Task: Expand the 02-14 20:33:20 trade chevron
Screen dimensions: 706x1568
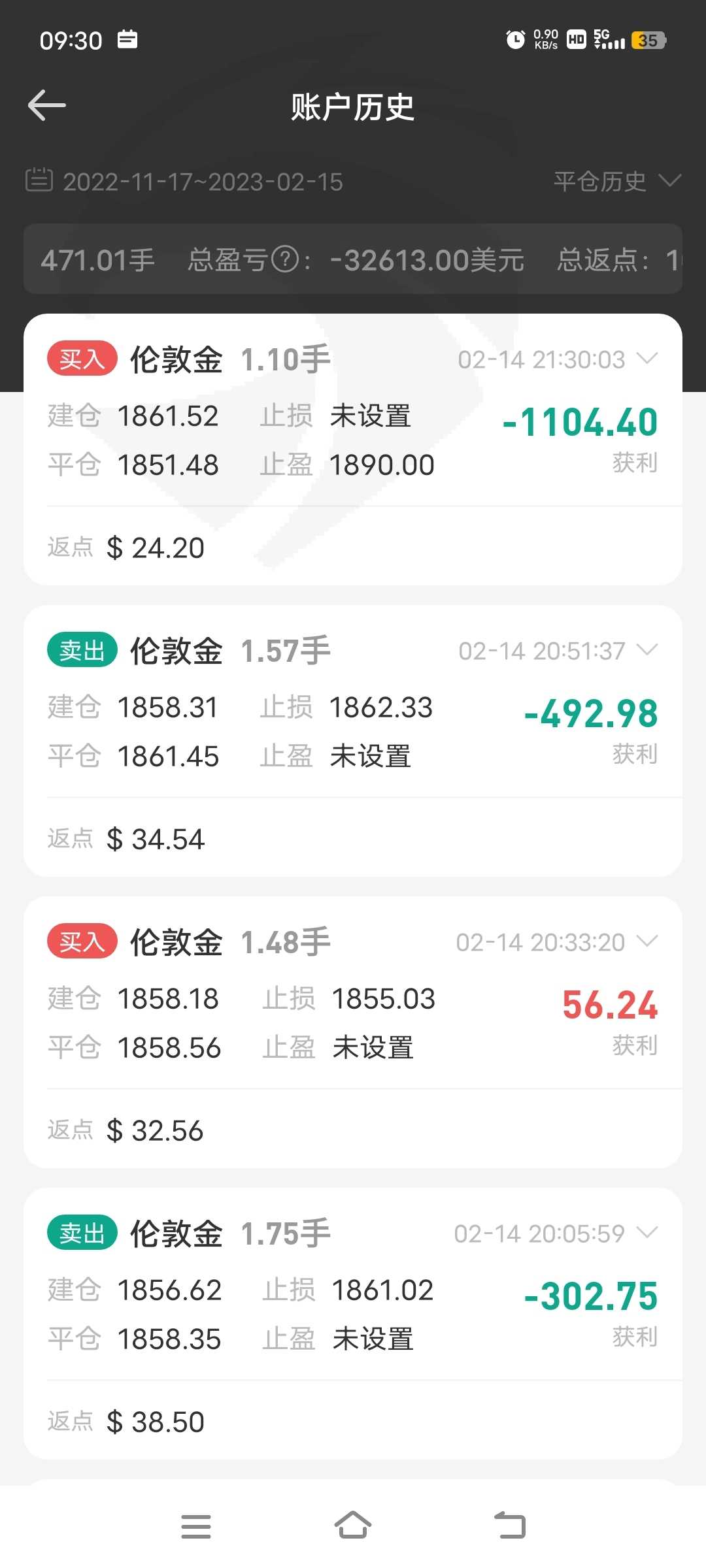Action: click(x=647, y=941)
